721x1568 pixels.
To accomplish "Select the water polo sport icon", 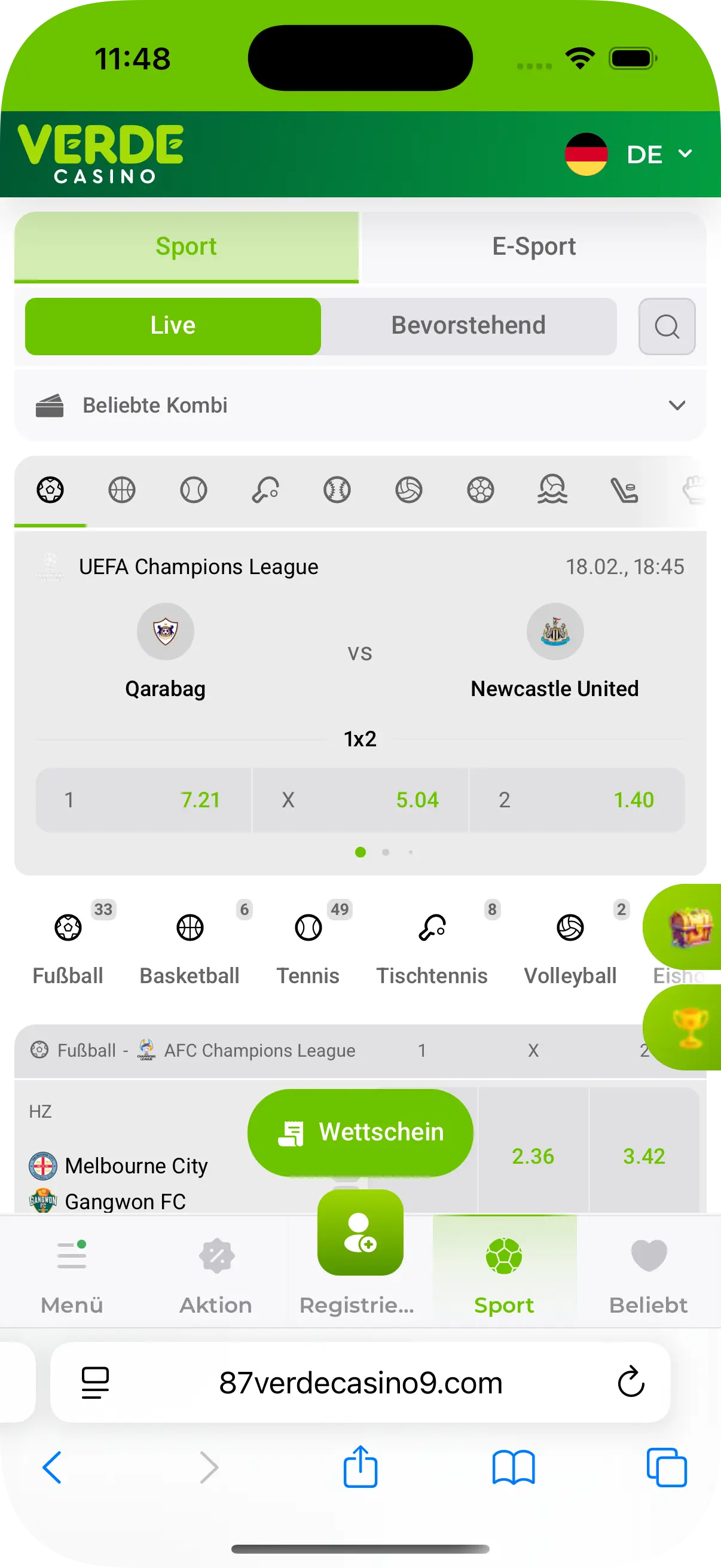I will pos(552,490).
